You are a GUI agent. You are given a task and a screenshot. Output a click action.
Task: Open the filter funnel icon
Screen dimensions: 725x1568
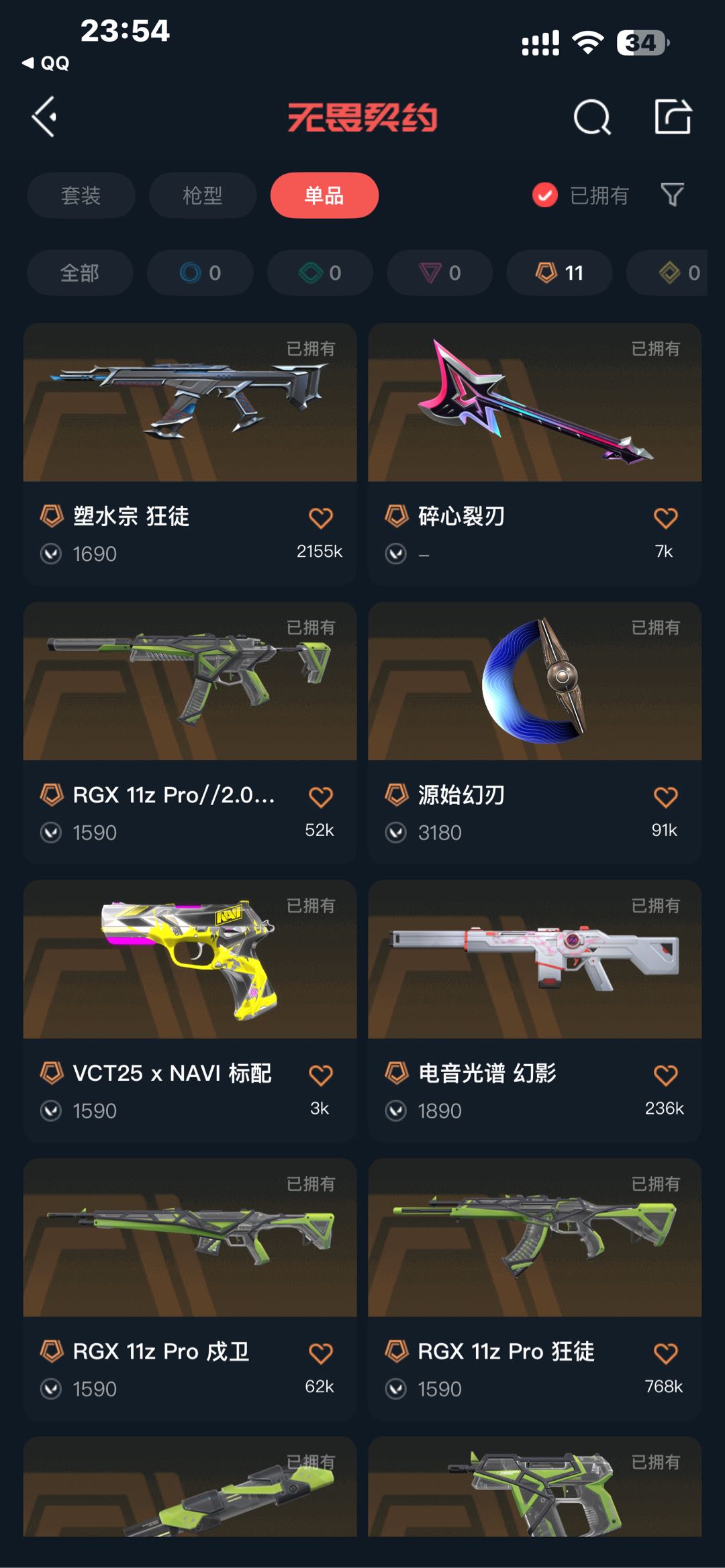point(672,195)
